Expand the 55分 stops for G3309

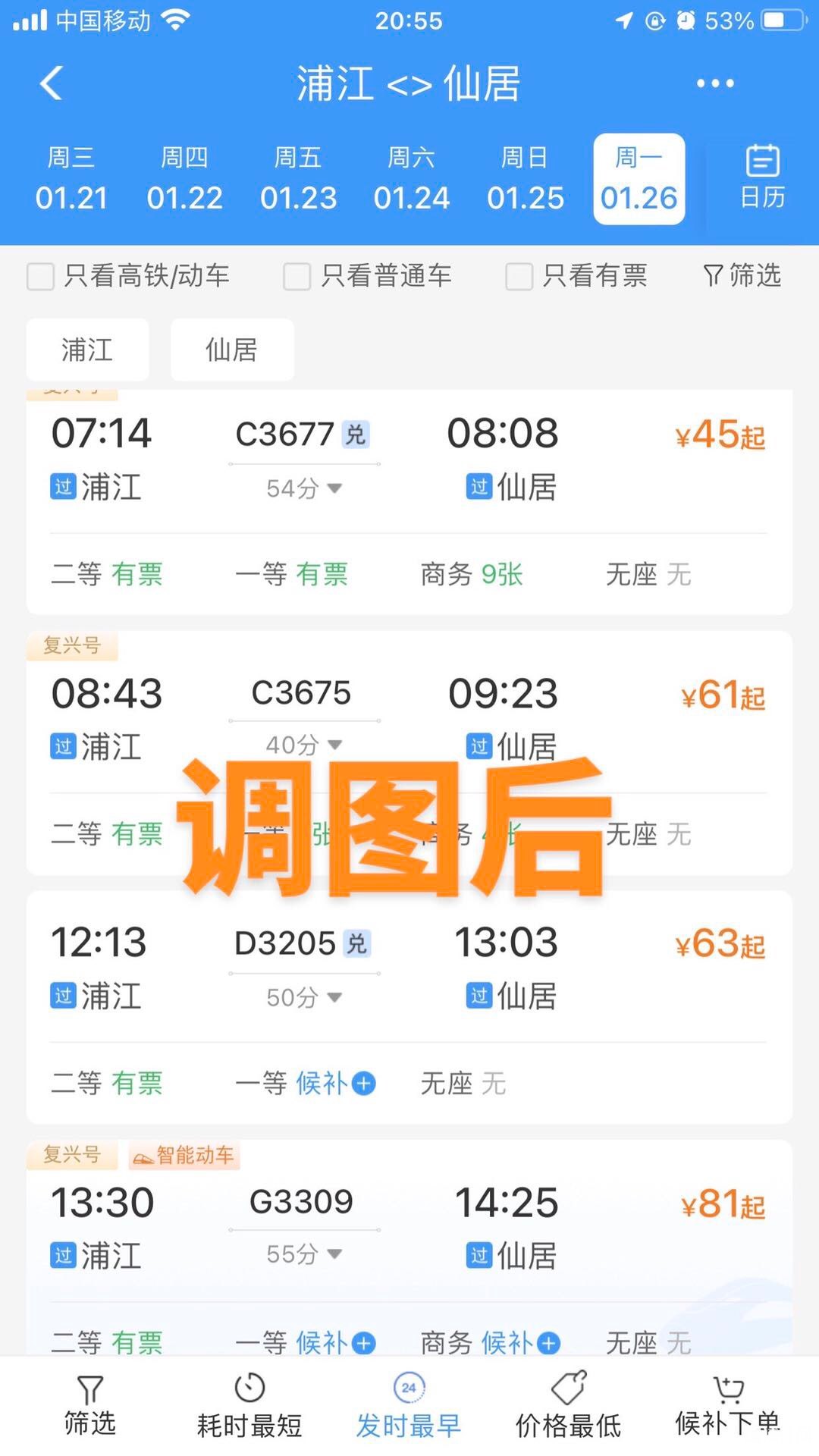pyautogui.click(x=303, y=1254)
